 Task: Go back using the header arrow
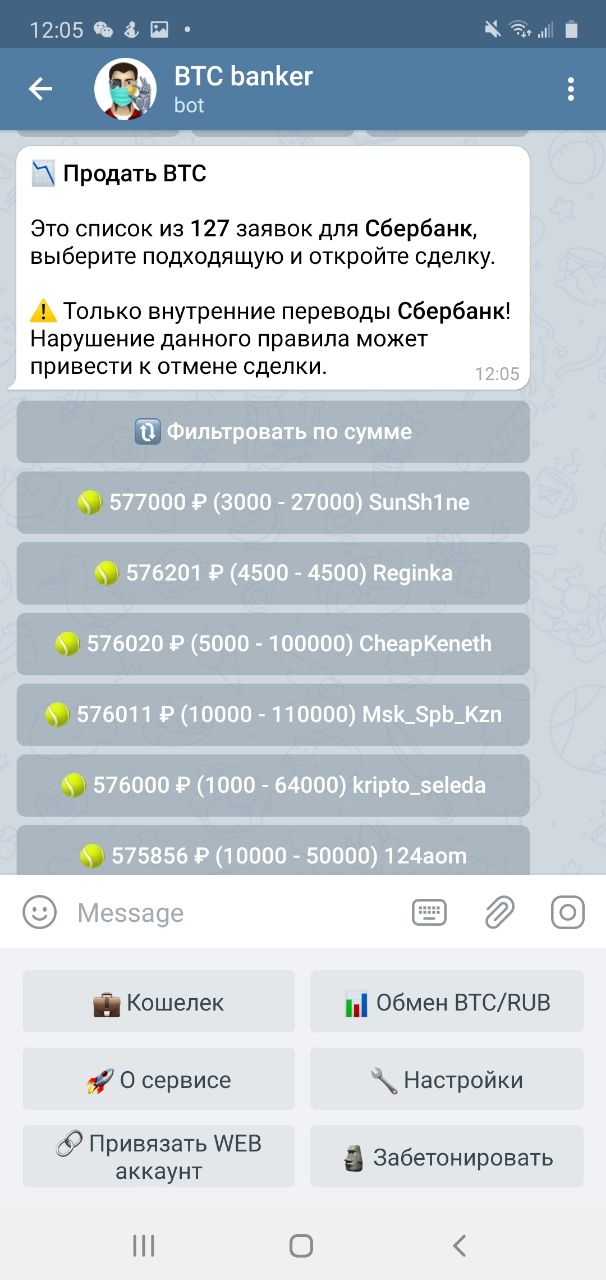pos(40,89)
